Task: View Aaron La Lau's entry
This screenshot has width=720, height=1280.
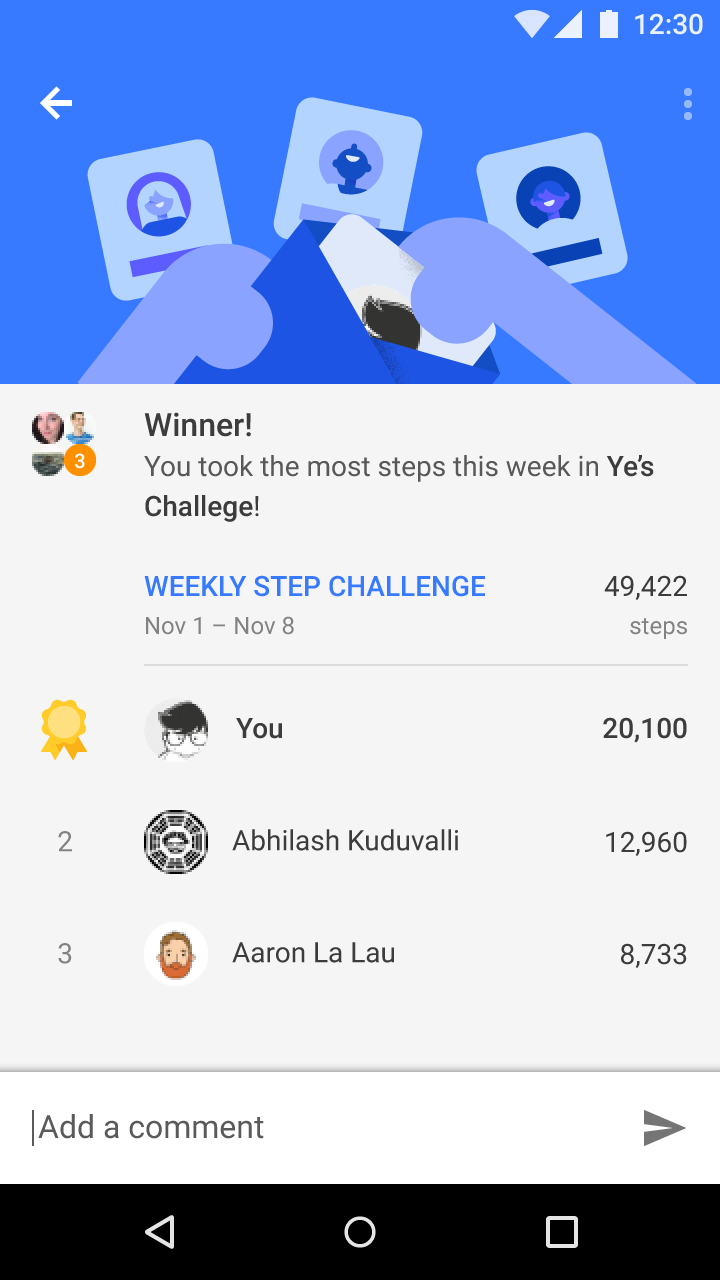Action: (313, 953)
